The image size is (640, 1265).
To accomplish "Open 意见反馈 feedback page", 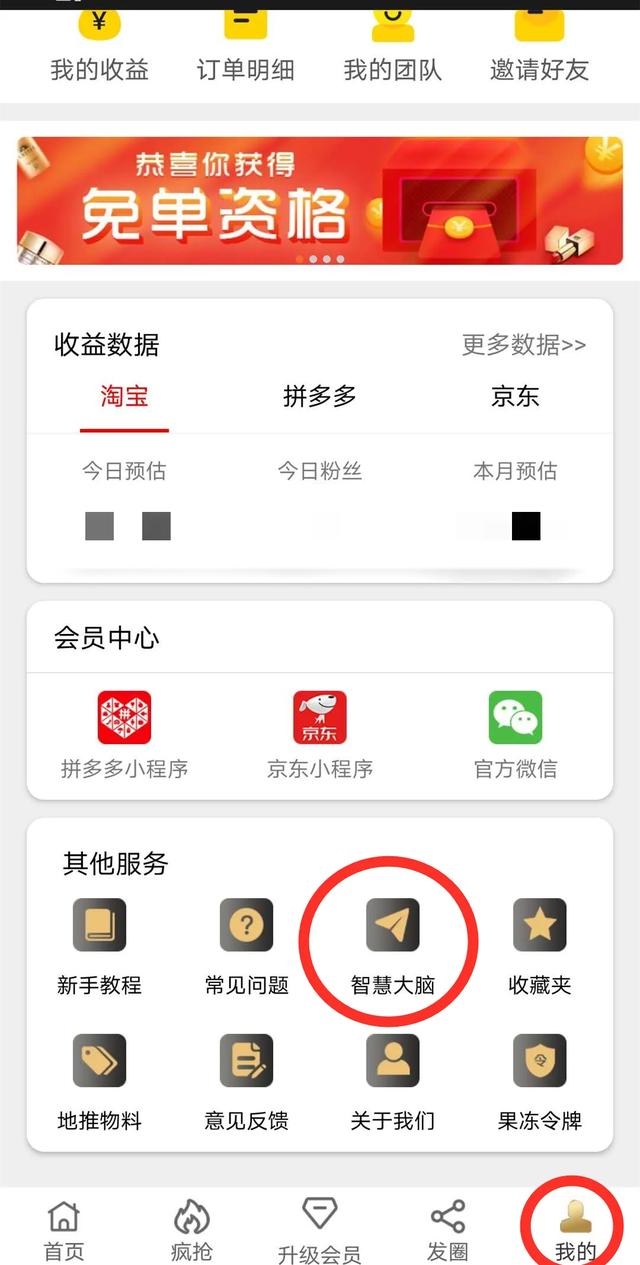I will (246, 1080).
